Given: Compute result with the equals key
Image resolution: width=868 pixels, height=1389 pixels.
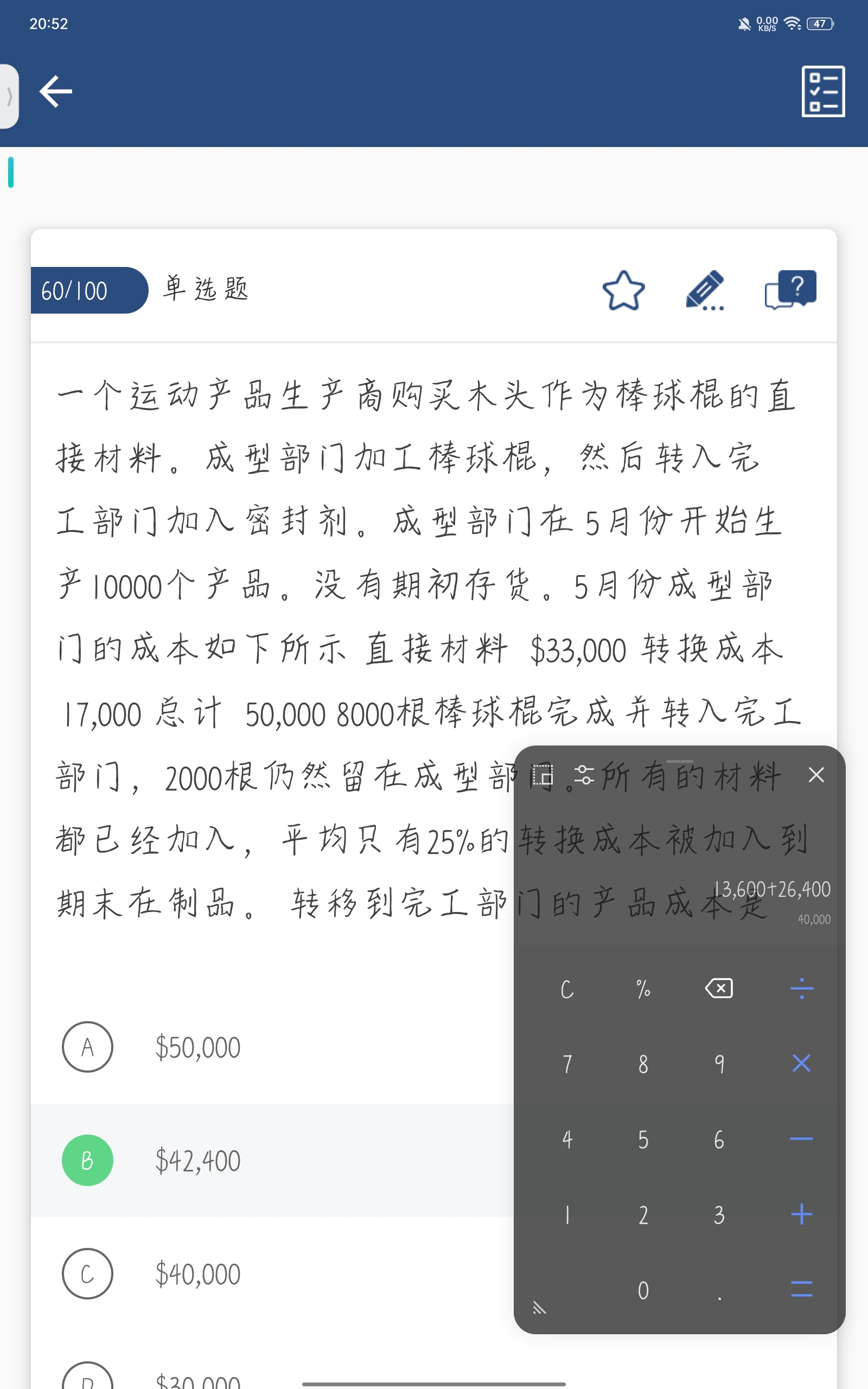Looking at the screenshot, I should (801, 1289).
